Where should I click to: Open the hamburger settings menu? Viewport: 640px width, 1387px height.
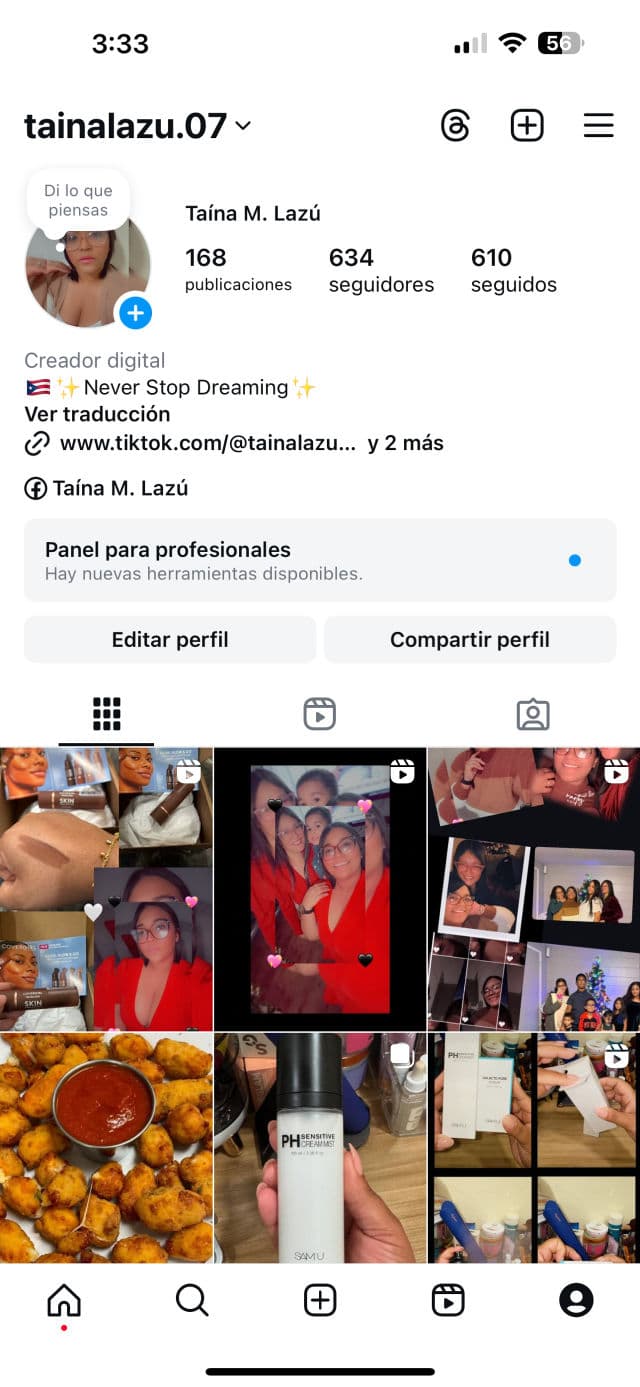coord(598,126)
